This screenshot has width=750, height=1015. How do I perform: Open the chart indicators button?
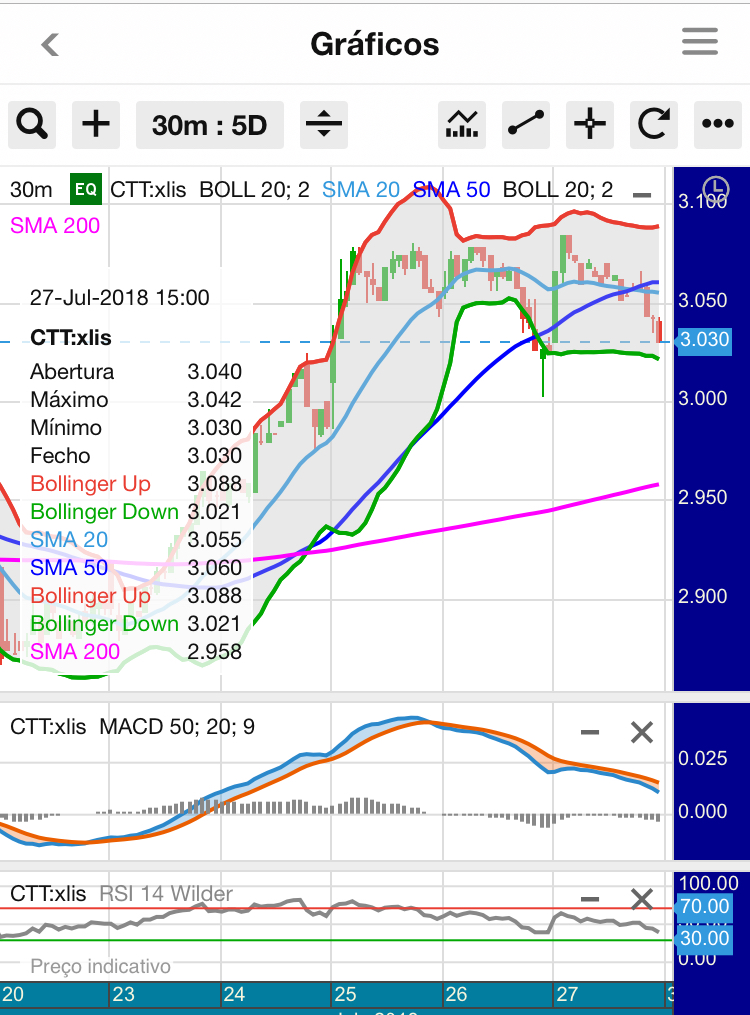462,125
